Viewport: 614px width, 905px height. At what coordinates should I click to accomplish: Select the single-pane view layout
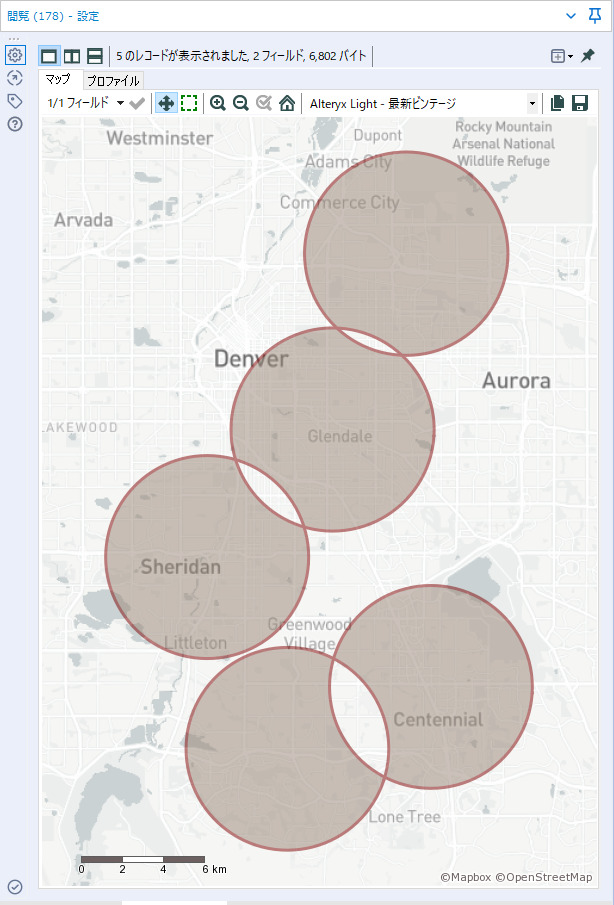click(x=49, y=56)
